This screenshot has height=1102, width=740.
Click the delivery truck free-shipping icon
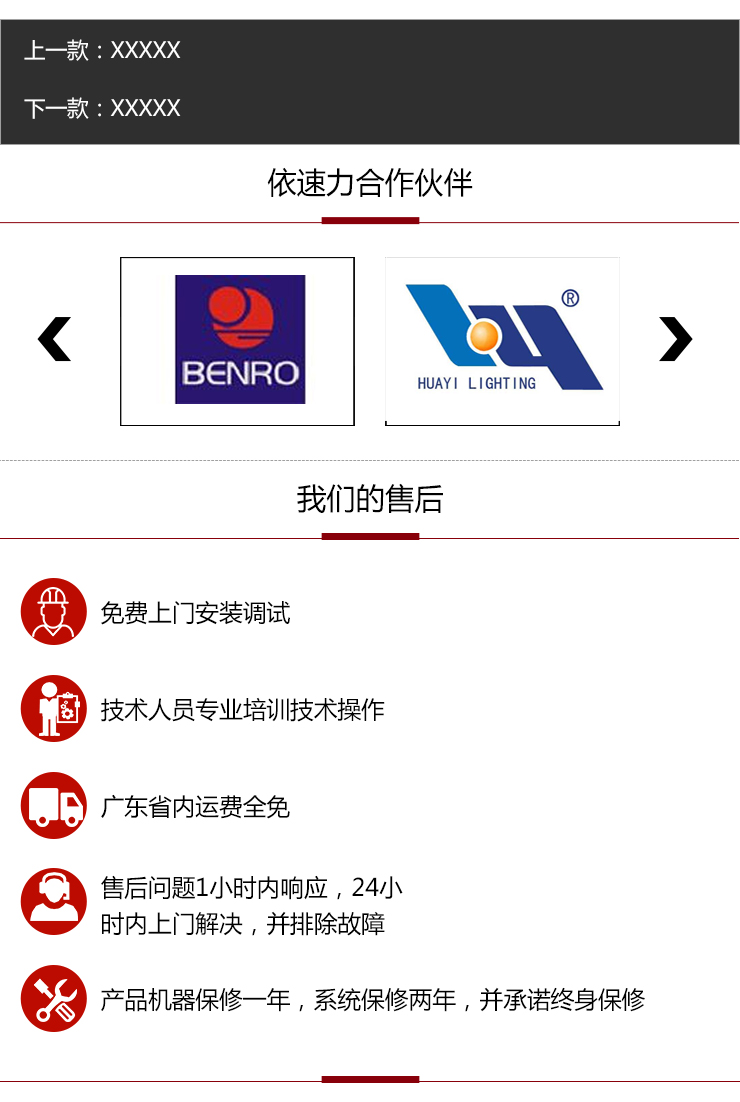(53, 803)
